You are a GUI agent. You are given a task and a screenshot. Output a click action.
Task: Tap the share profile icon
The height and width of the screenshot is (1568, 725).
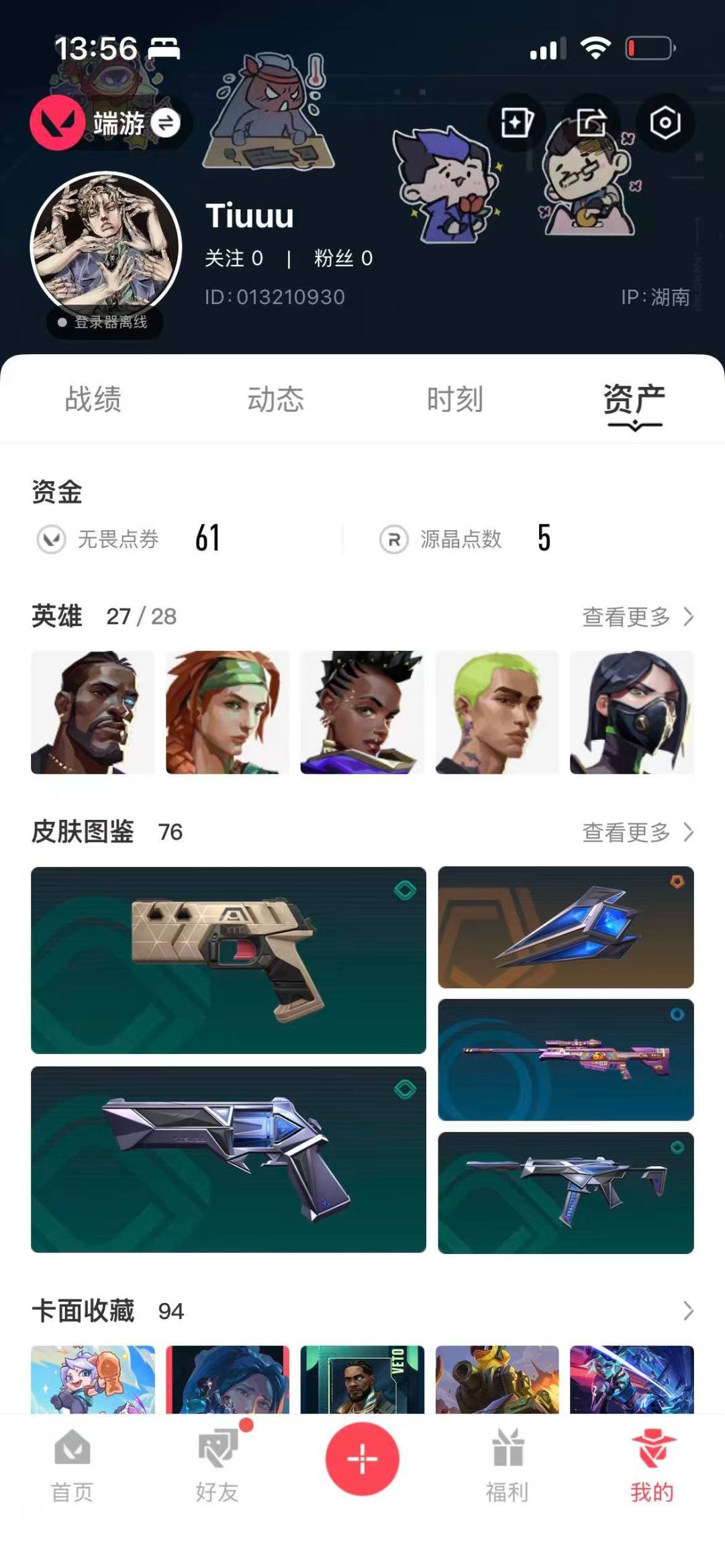coord(591,123)
